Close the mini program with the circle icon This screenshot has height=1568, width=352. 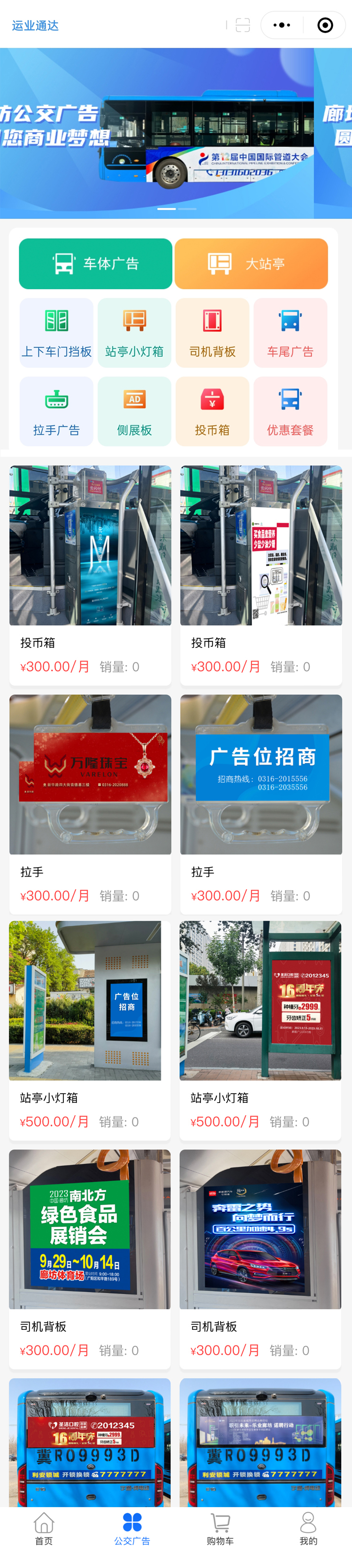point(325,25)
